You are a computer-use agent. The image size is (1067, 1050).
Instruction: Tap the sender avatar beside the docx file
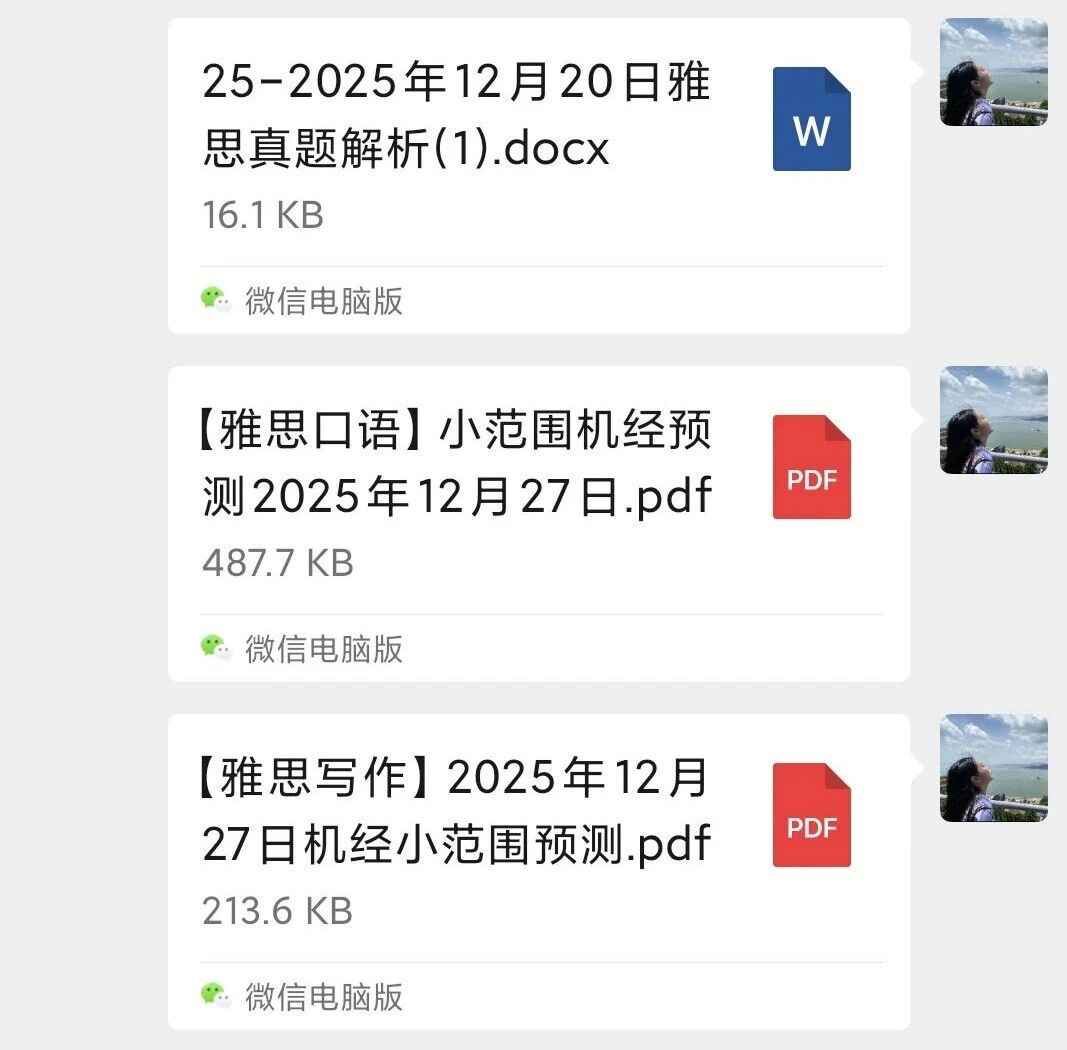click(993, 72)
